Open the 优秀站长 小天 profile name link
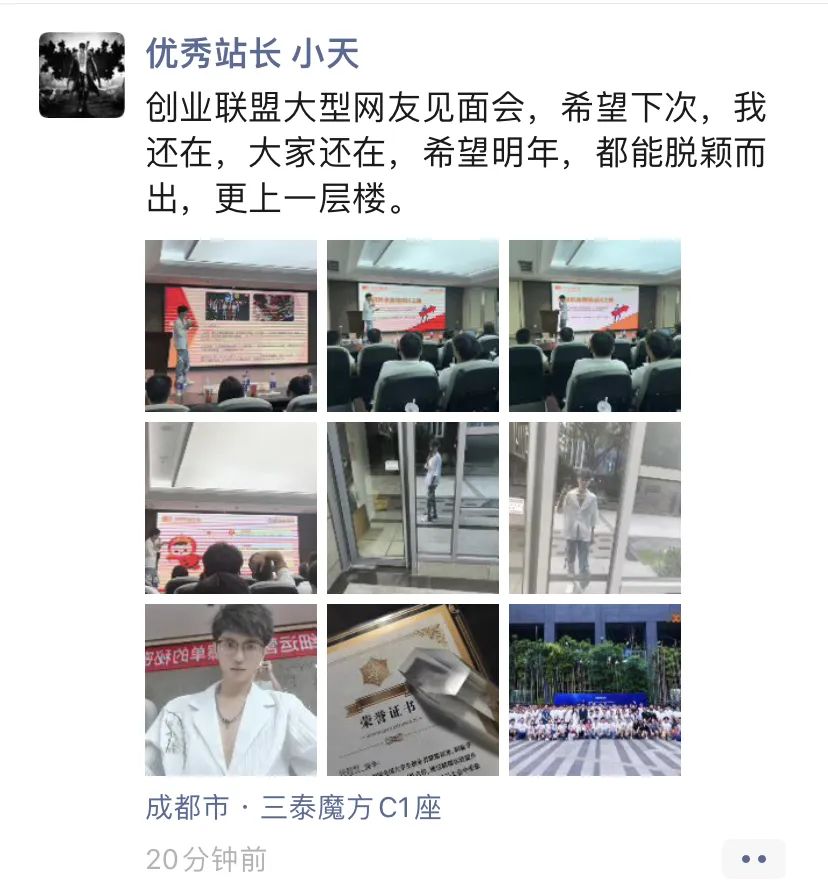This screenshot has height=889, width=828. (x=252, y=53)
